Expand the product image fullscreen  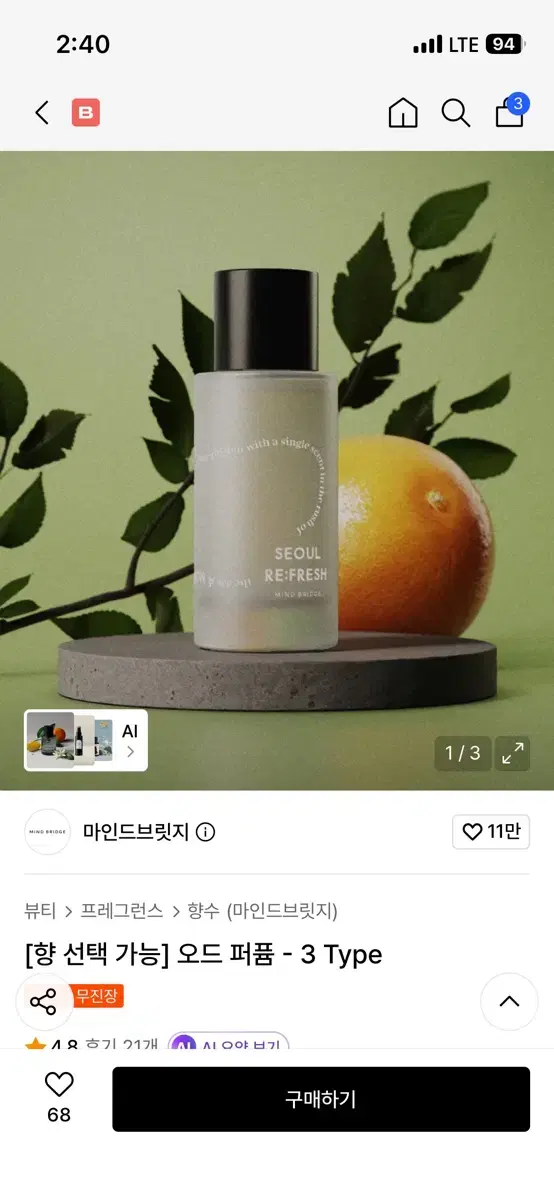(x=513, y=754)
